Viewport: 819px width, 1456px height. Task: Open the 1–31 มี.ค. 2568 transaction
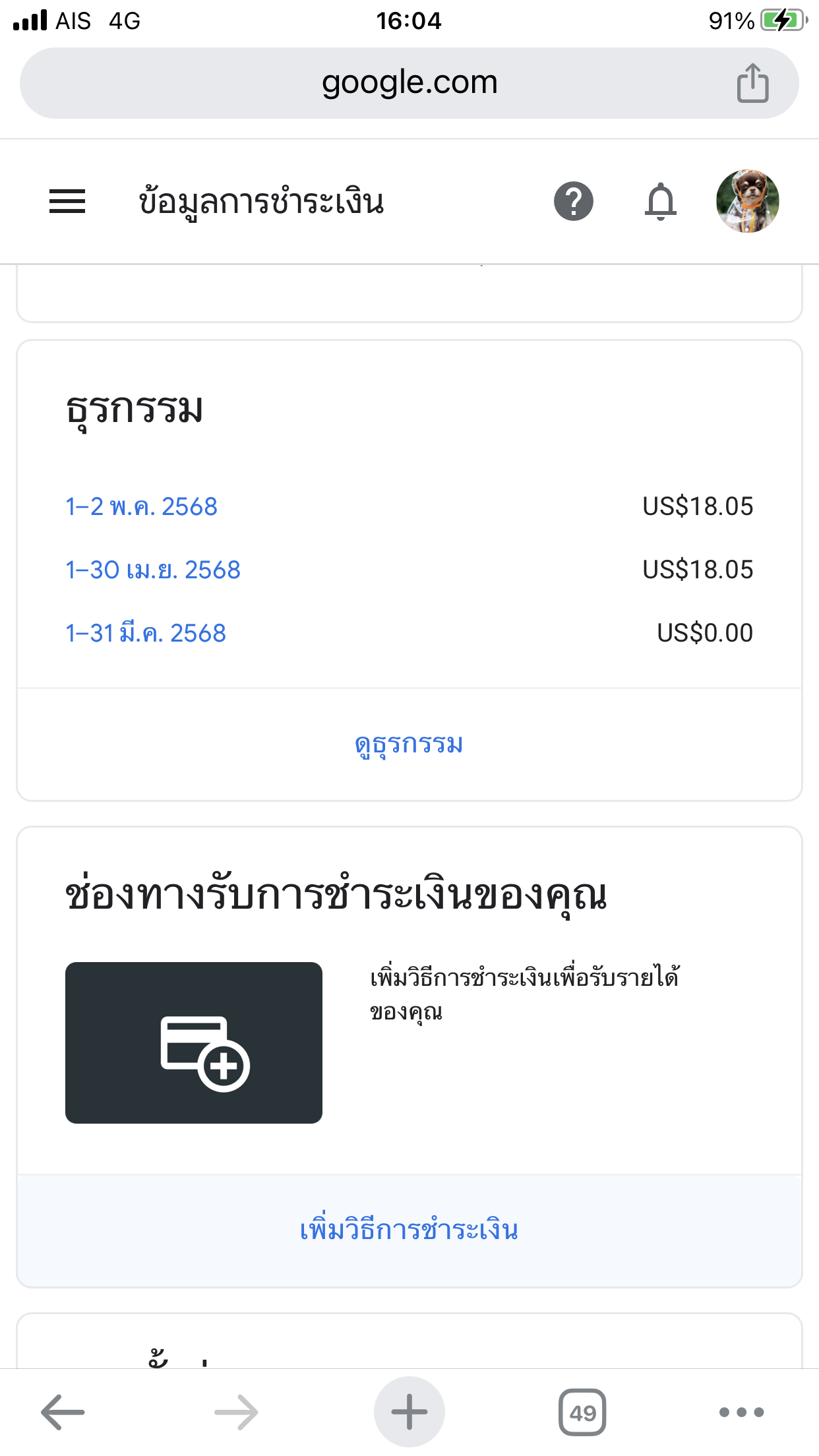click(x=146, y=633)
